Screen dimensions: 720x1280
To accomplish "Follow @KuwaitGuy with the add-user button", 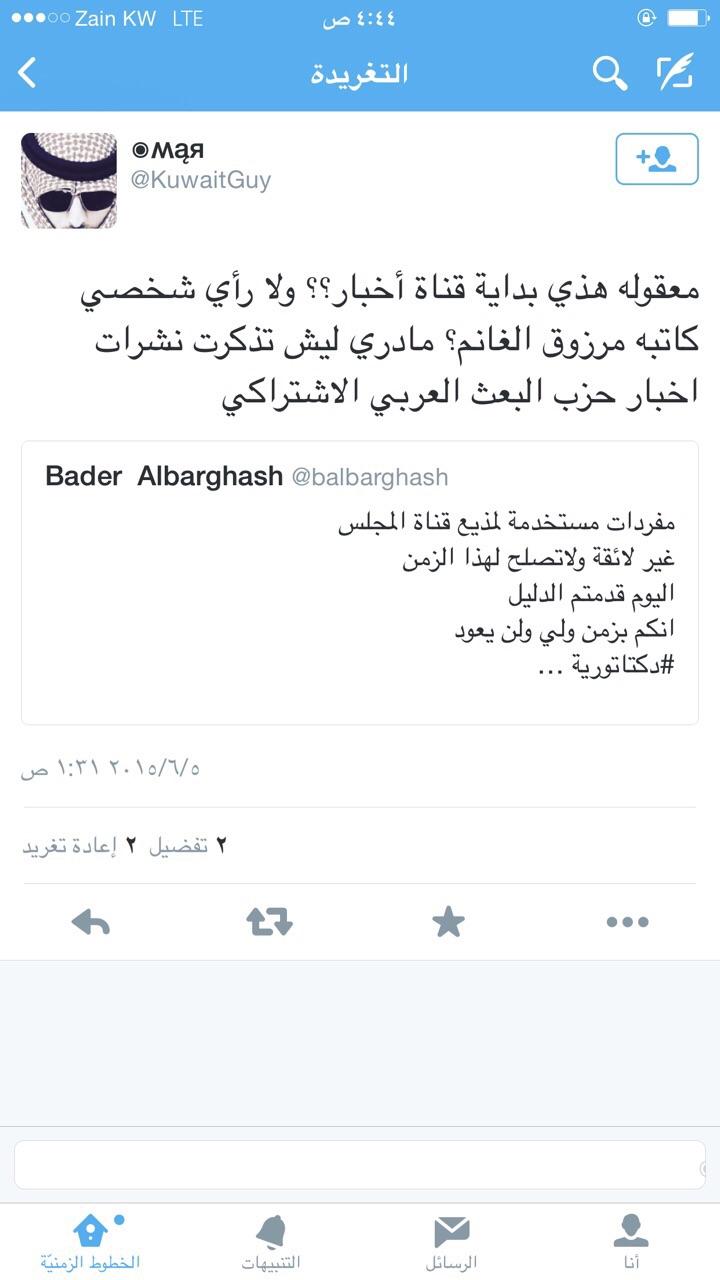I will (x=656, y=159).
